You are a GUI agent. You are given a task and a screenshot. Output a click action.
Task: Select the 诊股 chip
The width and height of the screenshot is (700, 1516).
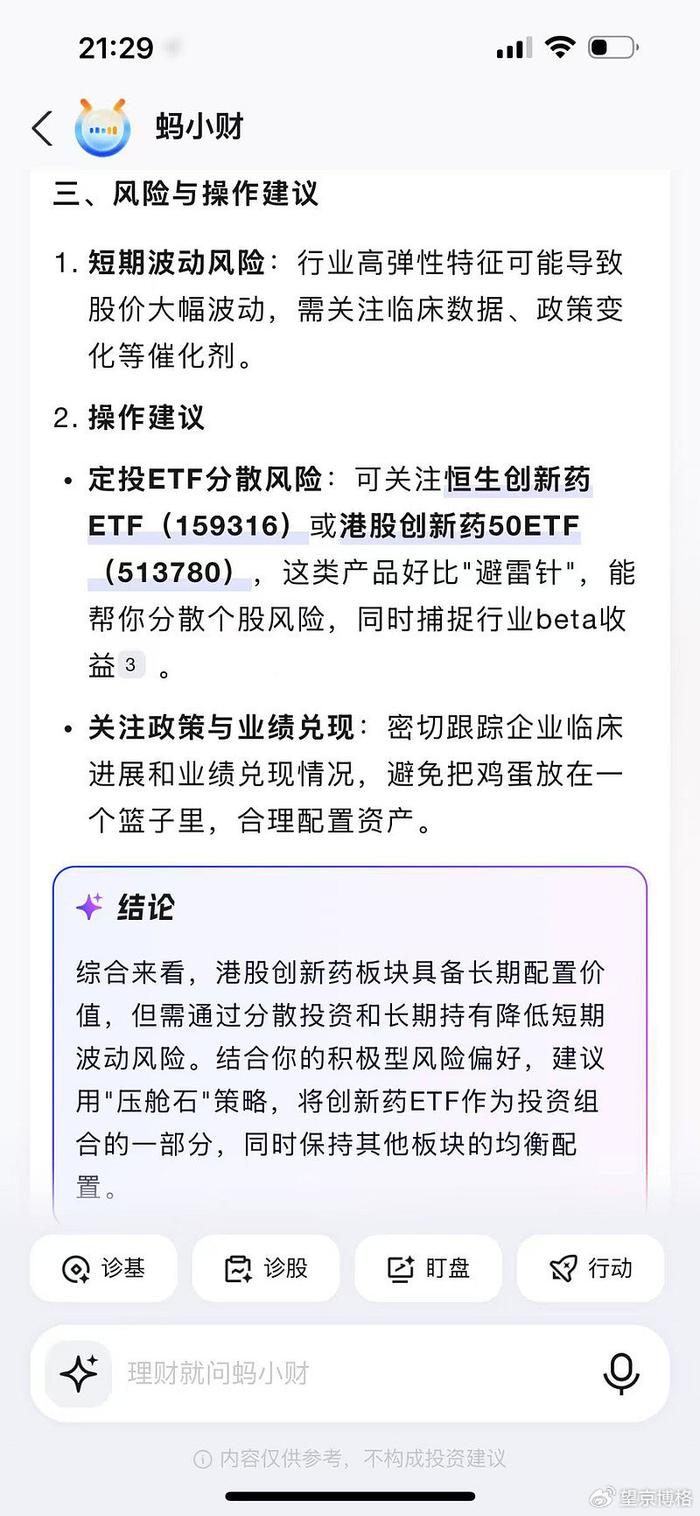[x=266, y=1268]
